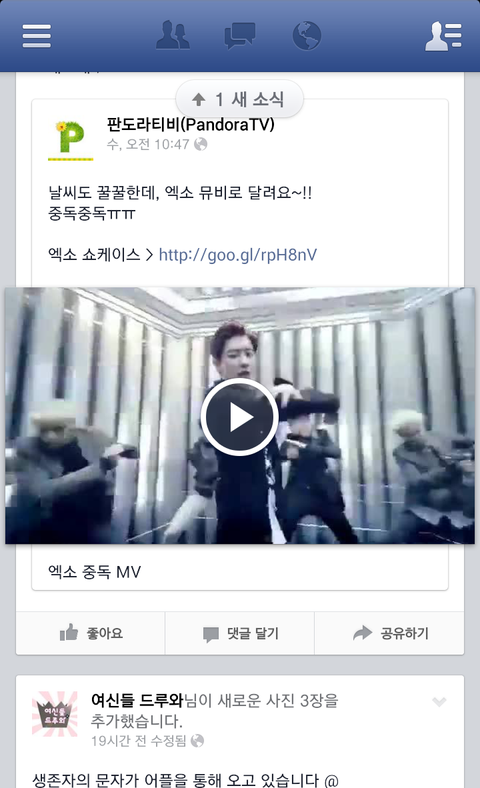Open the hamburger side menu
Viewport: 480px width, 788px height.
click(x=37, y=36)
